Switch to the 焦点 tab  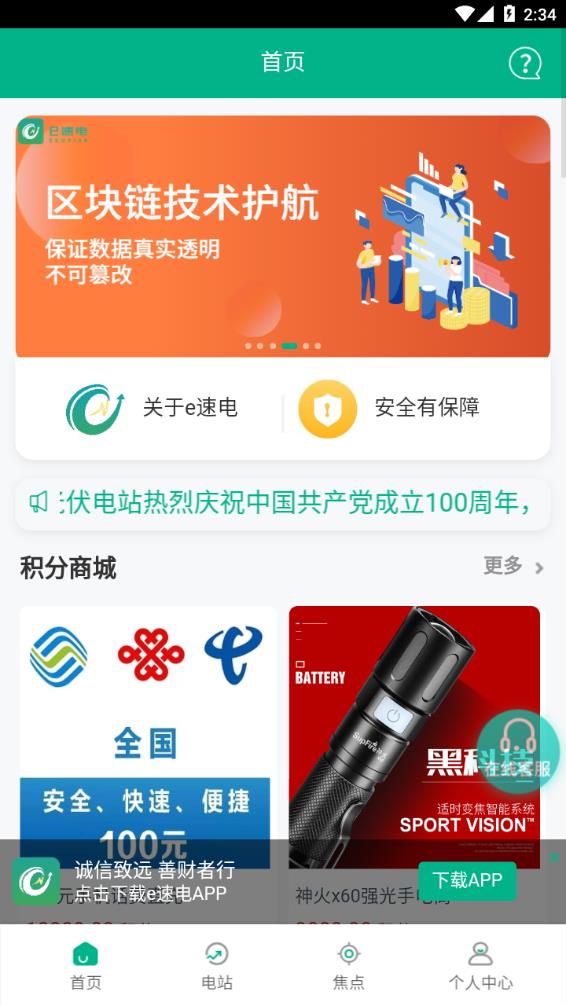coord(348,966)
